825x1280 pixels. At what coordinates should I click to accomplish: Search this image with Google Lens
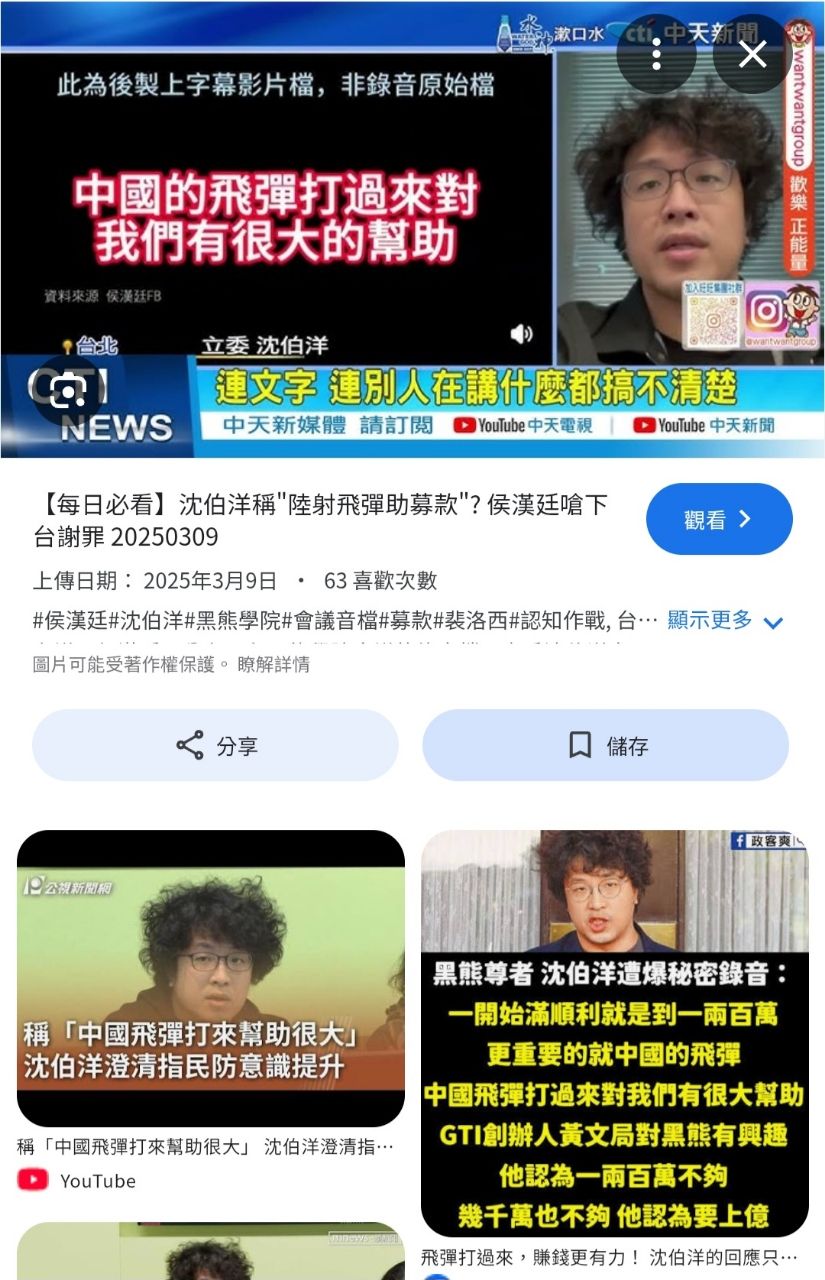point(67,391)
